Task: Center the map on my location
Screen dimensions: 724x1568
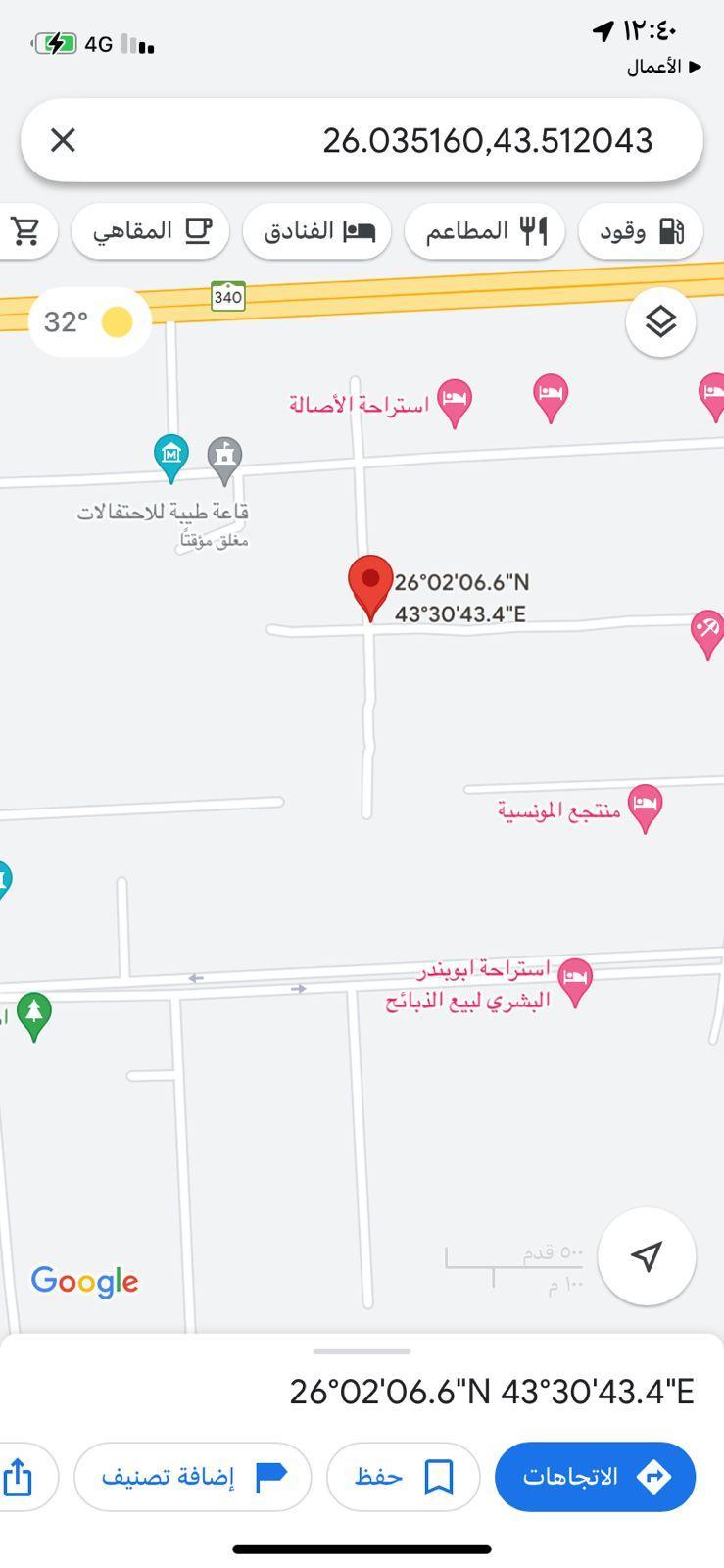Action: (647, 1256)
